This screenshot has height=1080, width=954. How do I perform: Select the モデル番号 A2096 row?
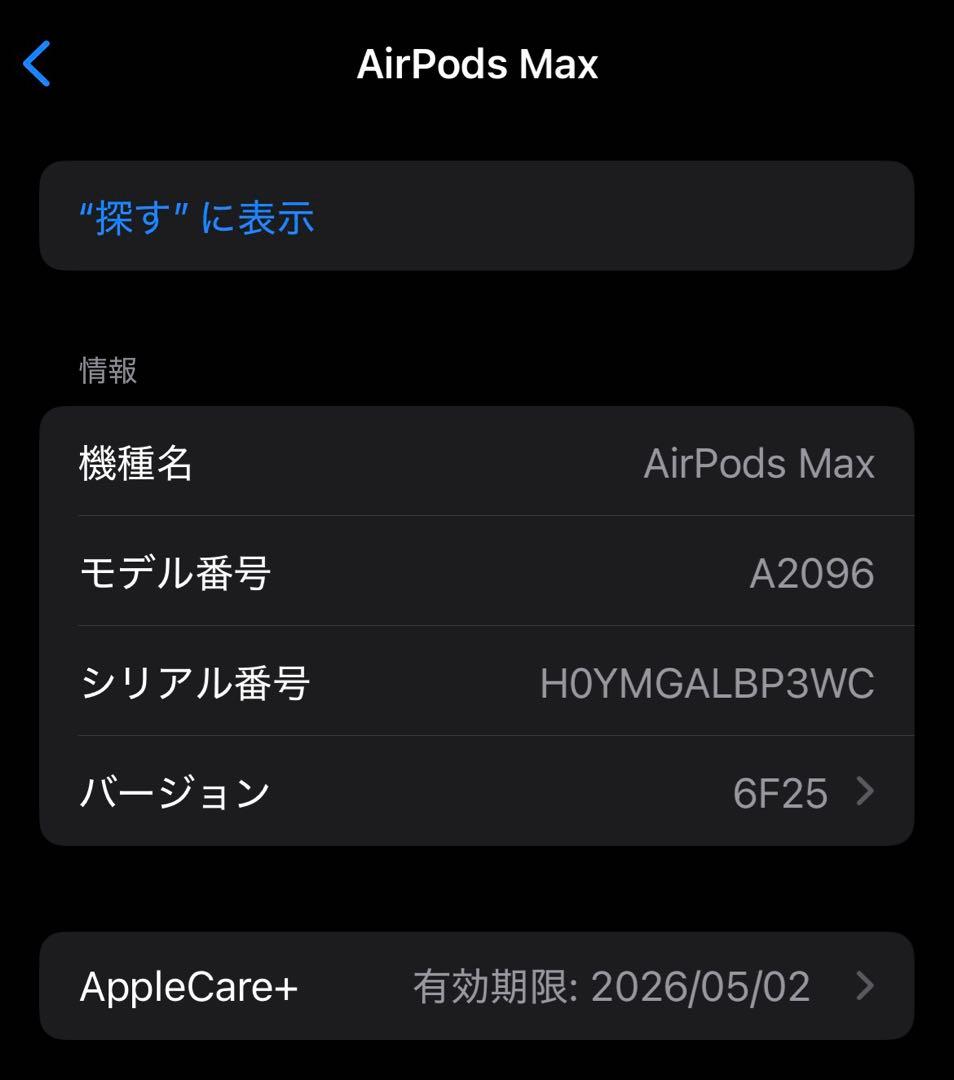[x=477, y=573]
